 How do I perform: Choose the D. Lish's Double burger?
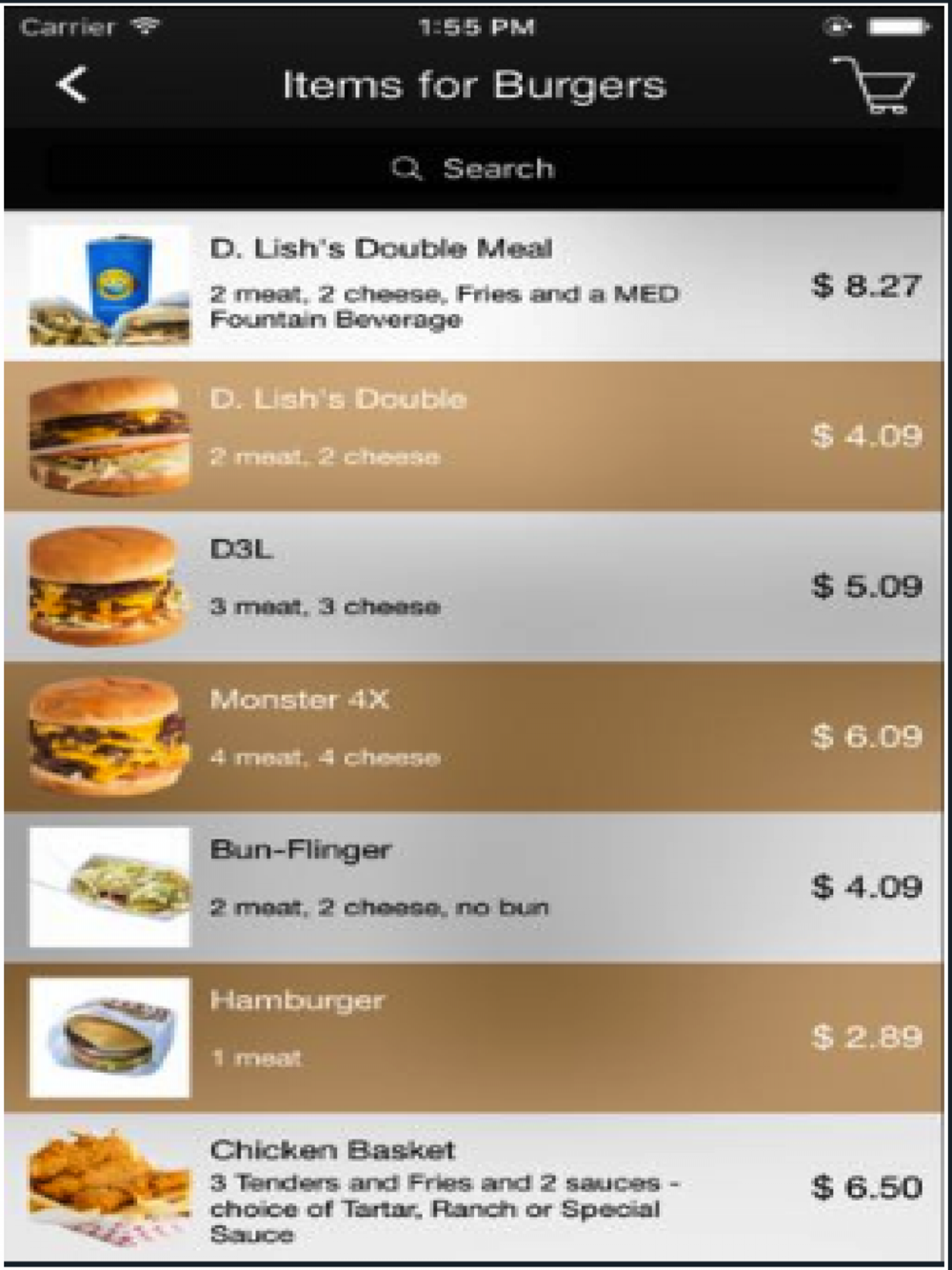point(474,436)
